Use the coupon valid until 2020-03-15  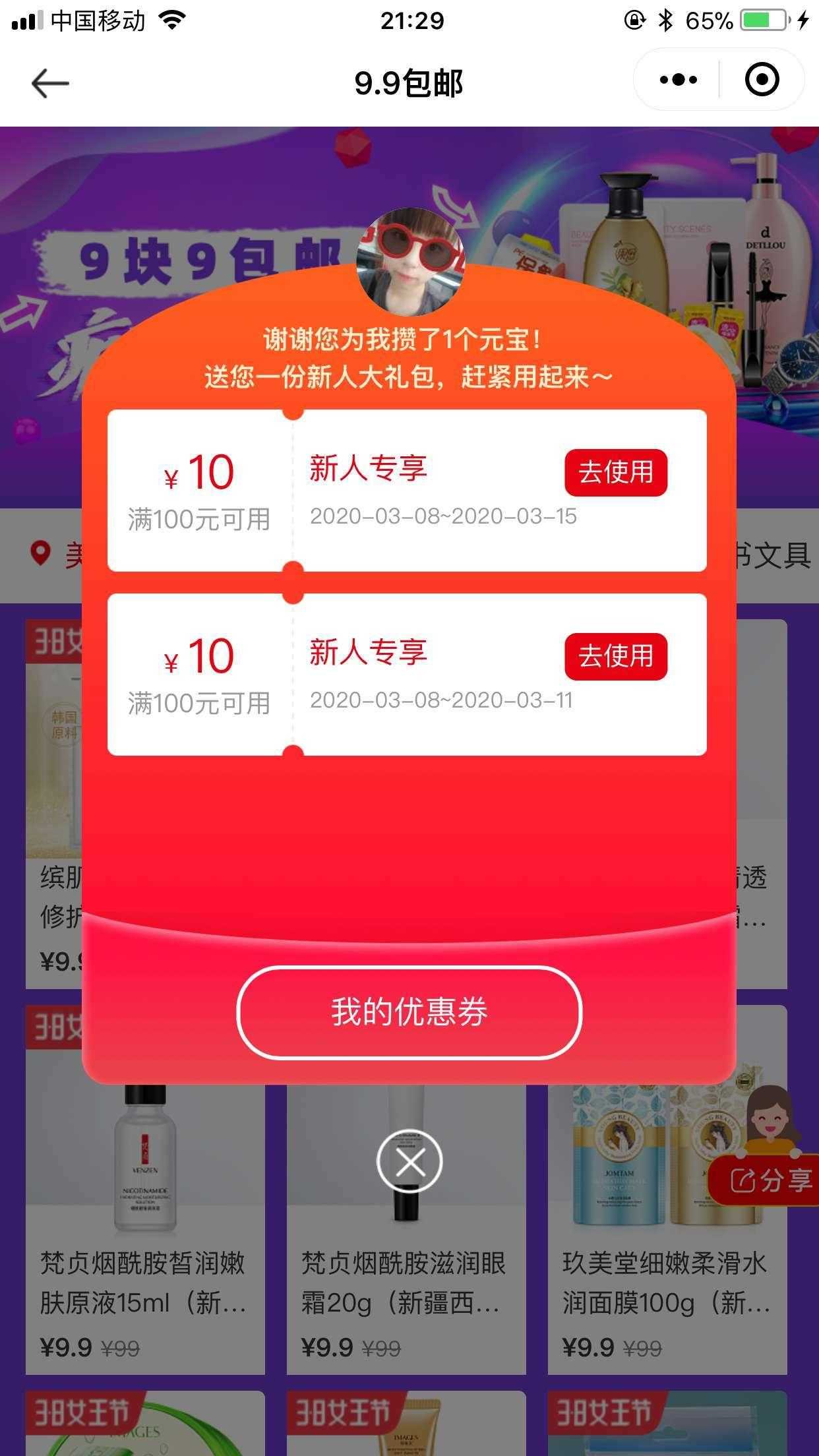(x=615, y=472)
